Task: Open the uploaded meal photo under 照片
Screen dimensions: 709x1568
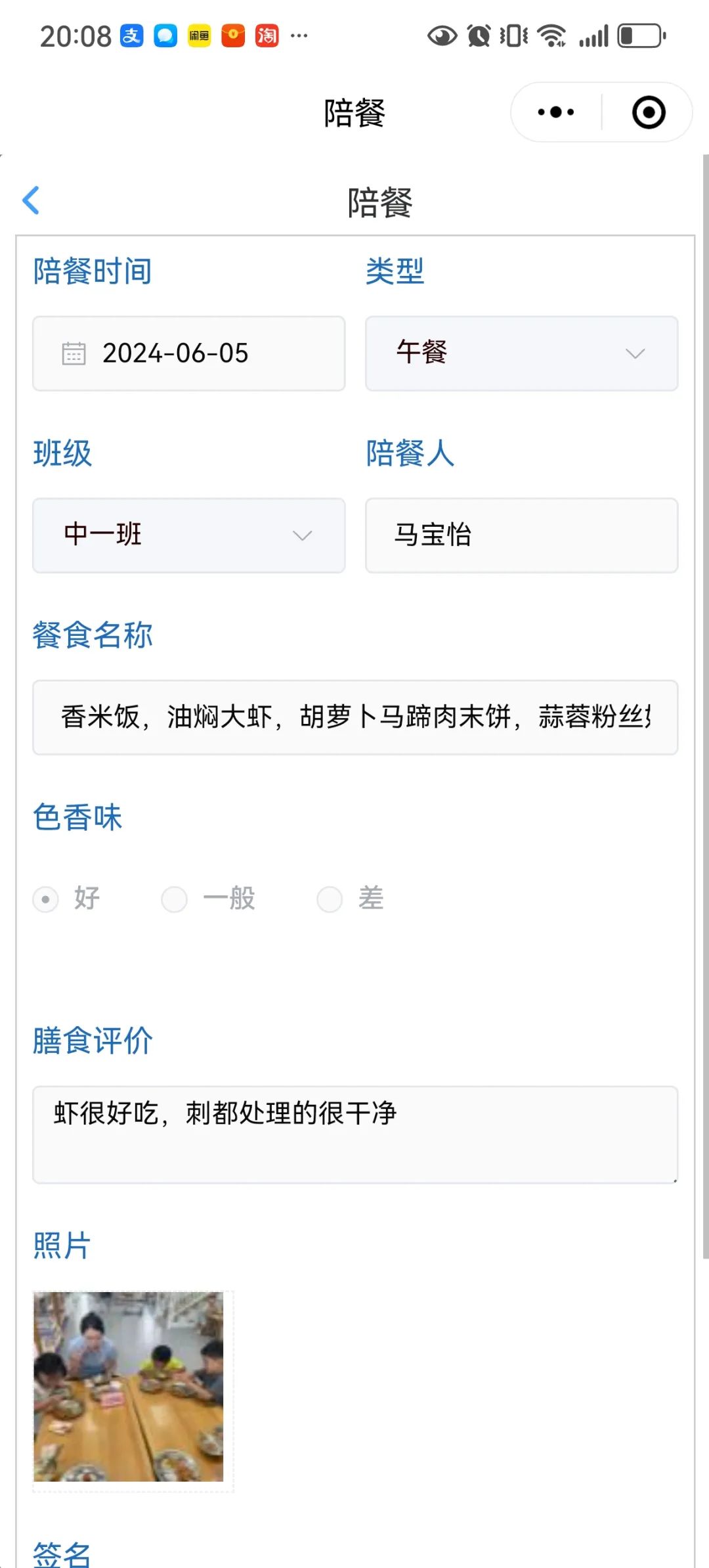Action: 129,1386
